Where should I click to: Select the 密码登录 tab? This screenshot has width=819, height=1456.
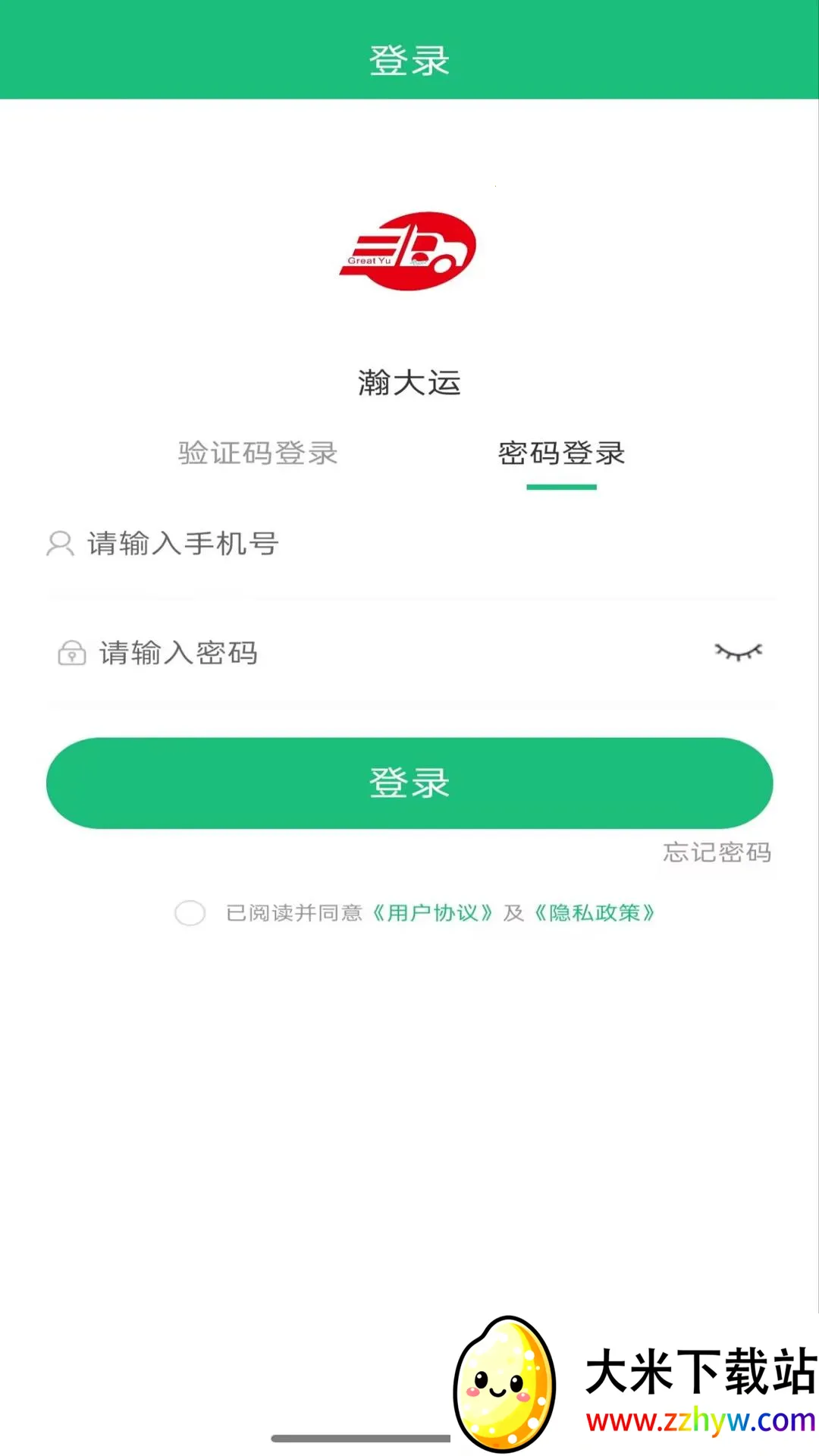(x=561, y=453)
